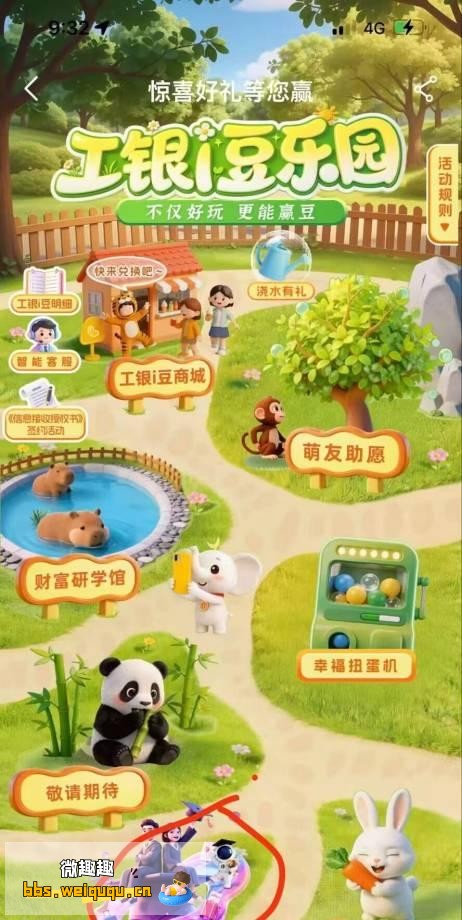Contact 智能客服 support

coord(45,345)
